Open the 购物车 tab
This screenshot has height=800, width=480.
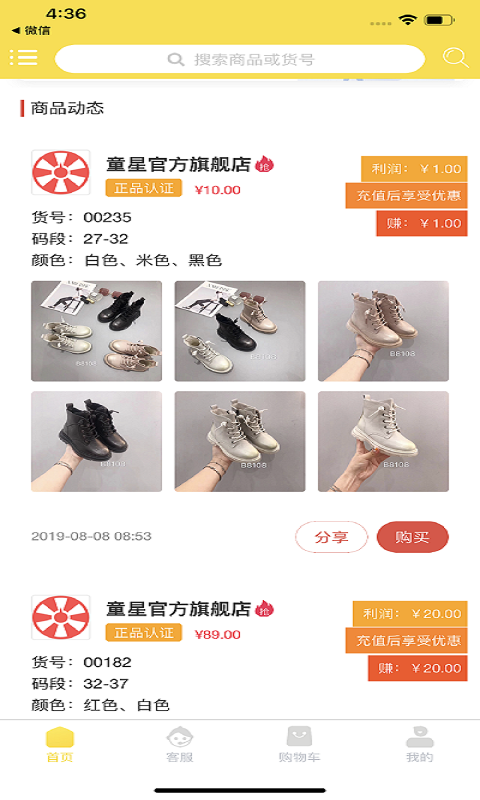tap(299, 745)
